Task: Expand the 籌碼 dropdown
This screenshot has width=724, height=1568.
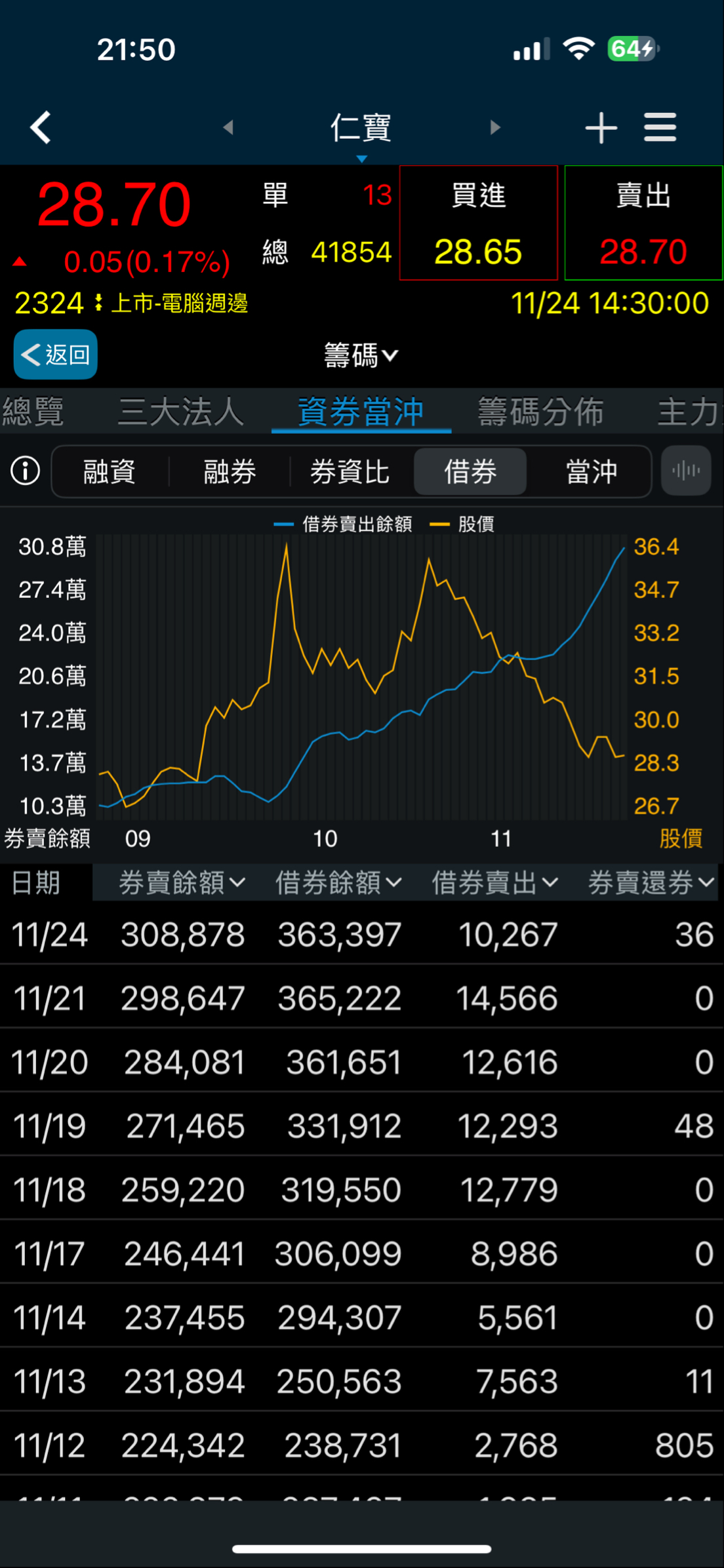Action: tap(361, 355)
